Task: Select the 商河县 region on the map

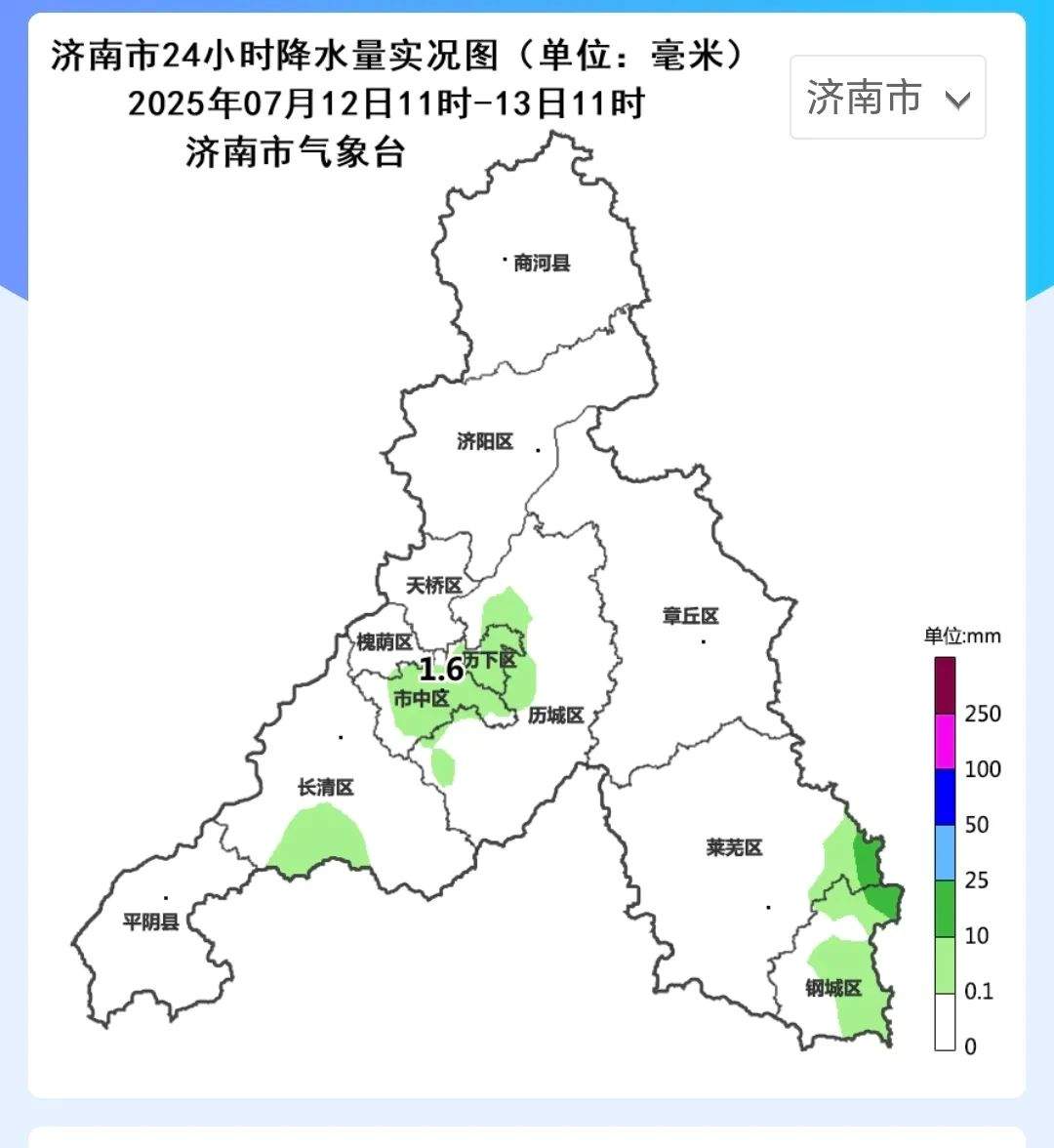Action: tap(540, 264)
